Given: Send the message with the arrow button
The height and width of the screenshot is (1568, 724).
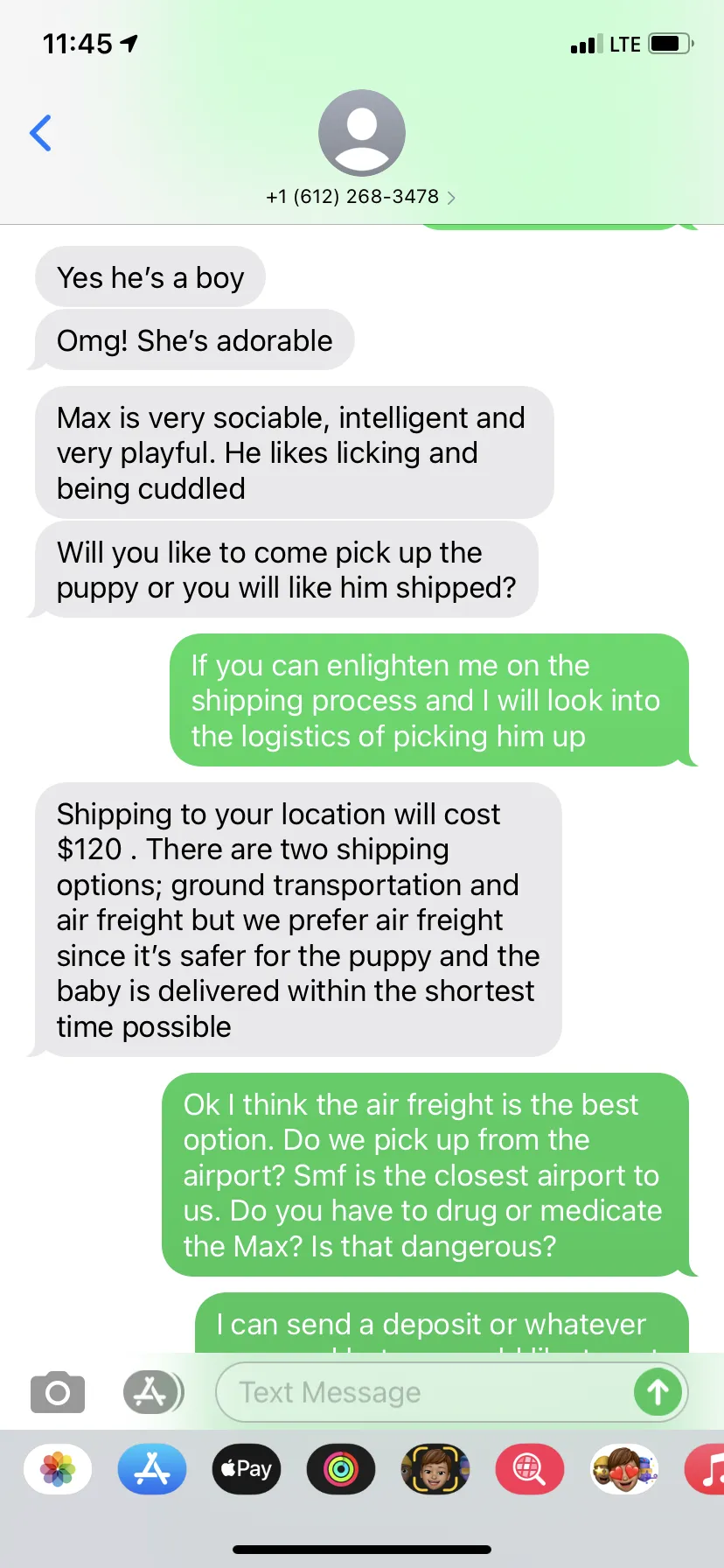Looking at the screenshot, I should pos(658,1392).
